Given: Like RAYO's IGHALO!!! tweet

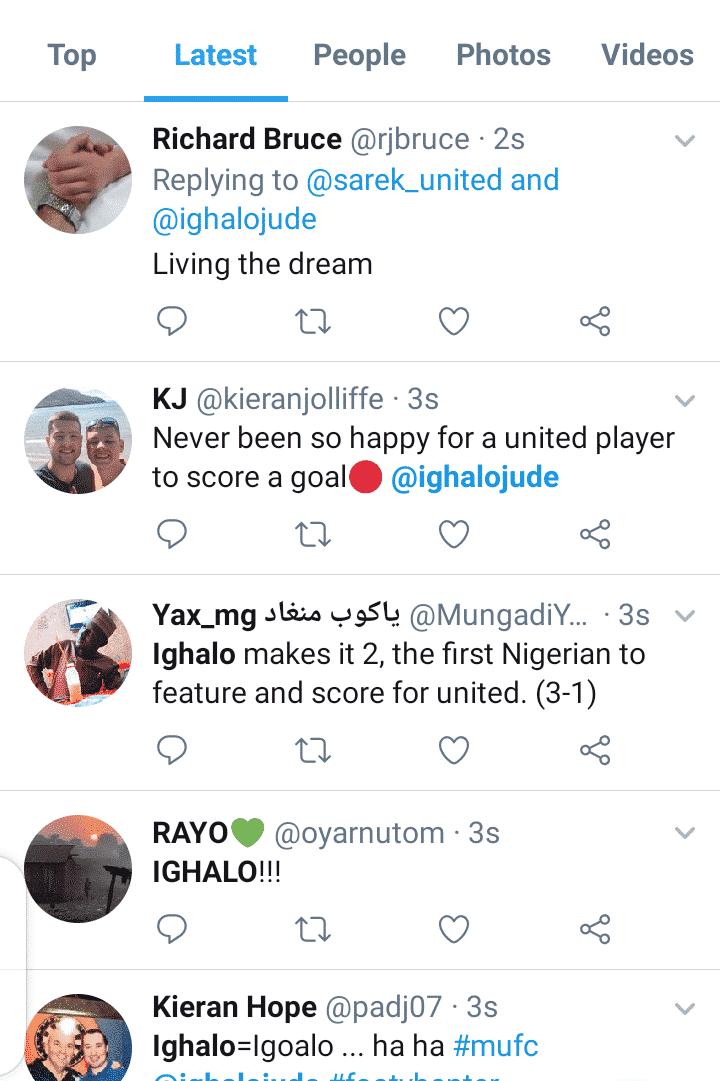Looking at the screenshot, I should coord(454,930).
